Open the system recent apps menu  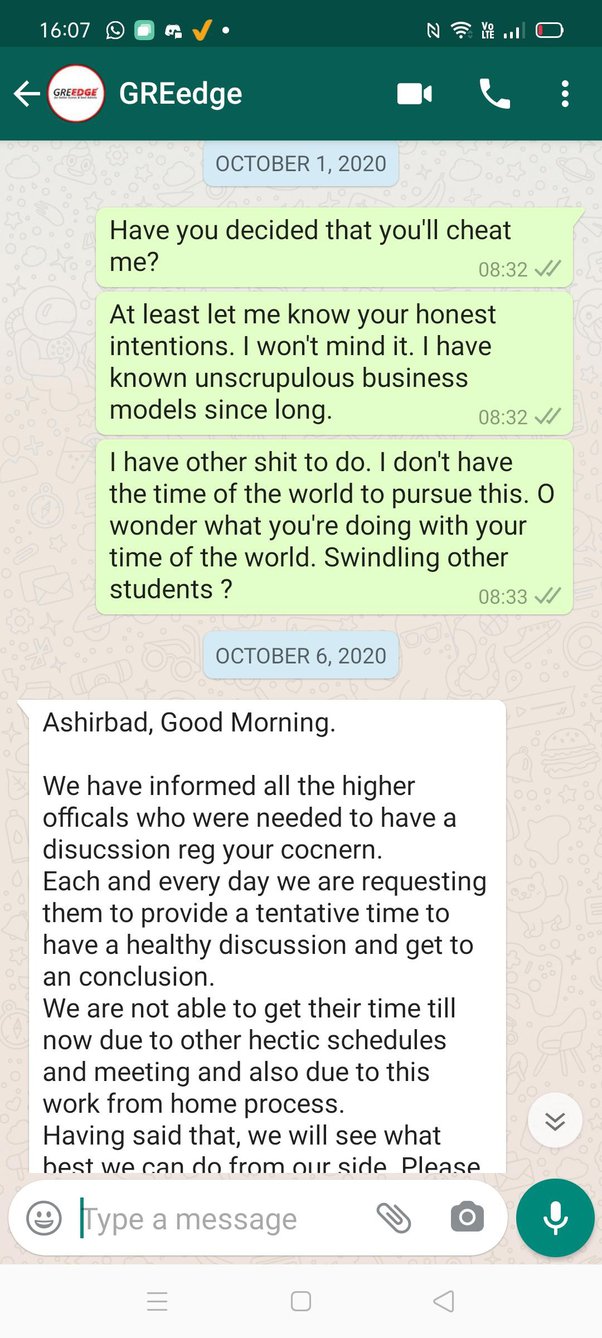(157, 1301)
